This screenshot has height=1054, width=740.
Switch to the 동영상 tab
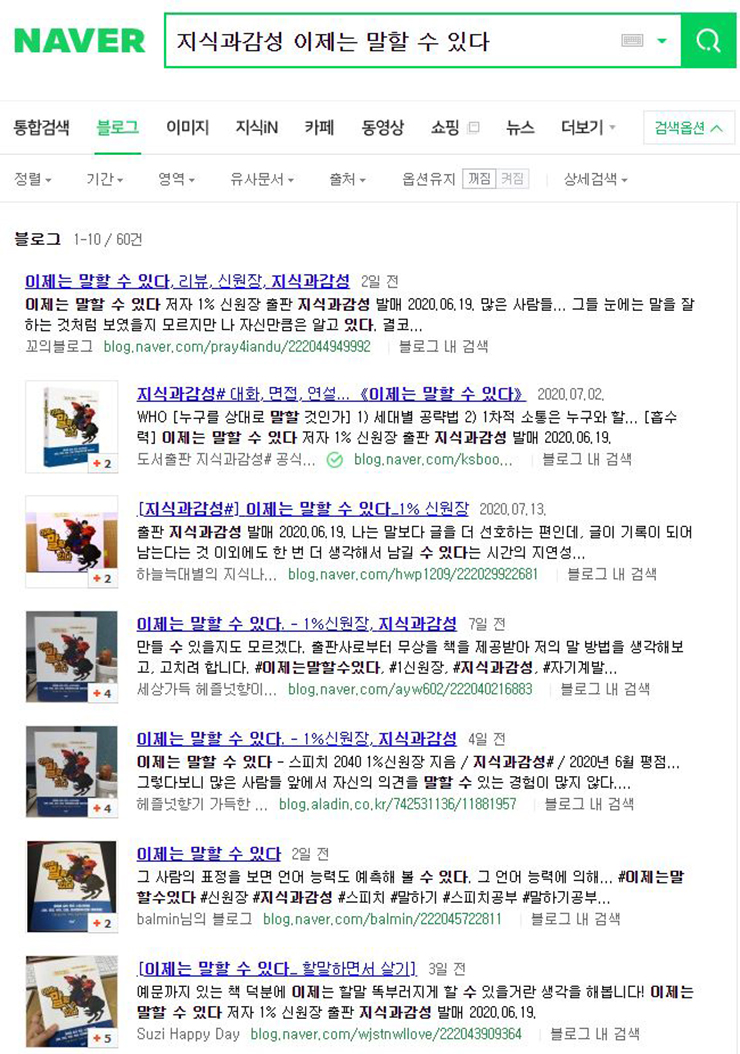click(382, 128)
